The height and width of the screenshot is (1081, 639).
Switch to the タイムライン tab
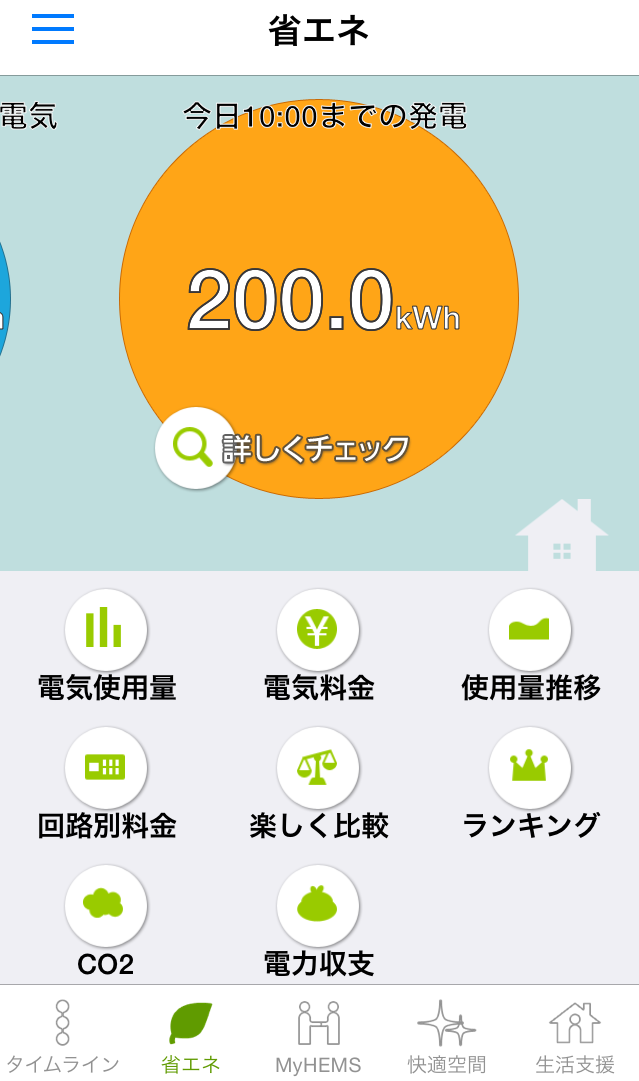63,1036
